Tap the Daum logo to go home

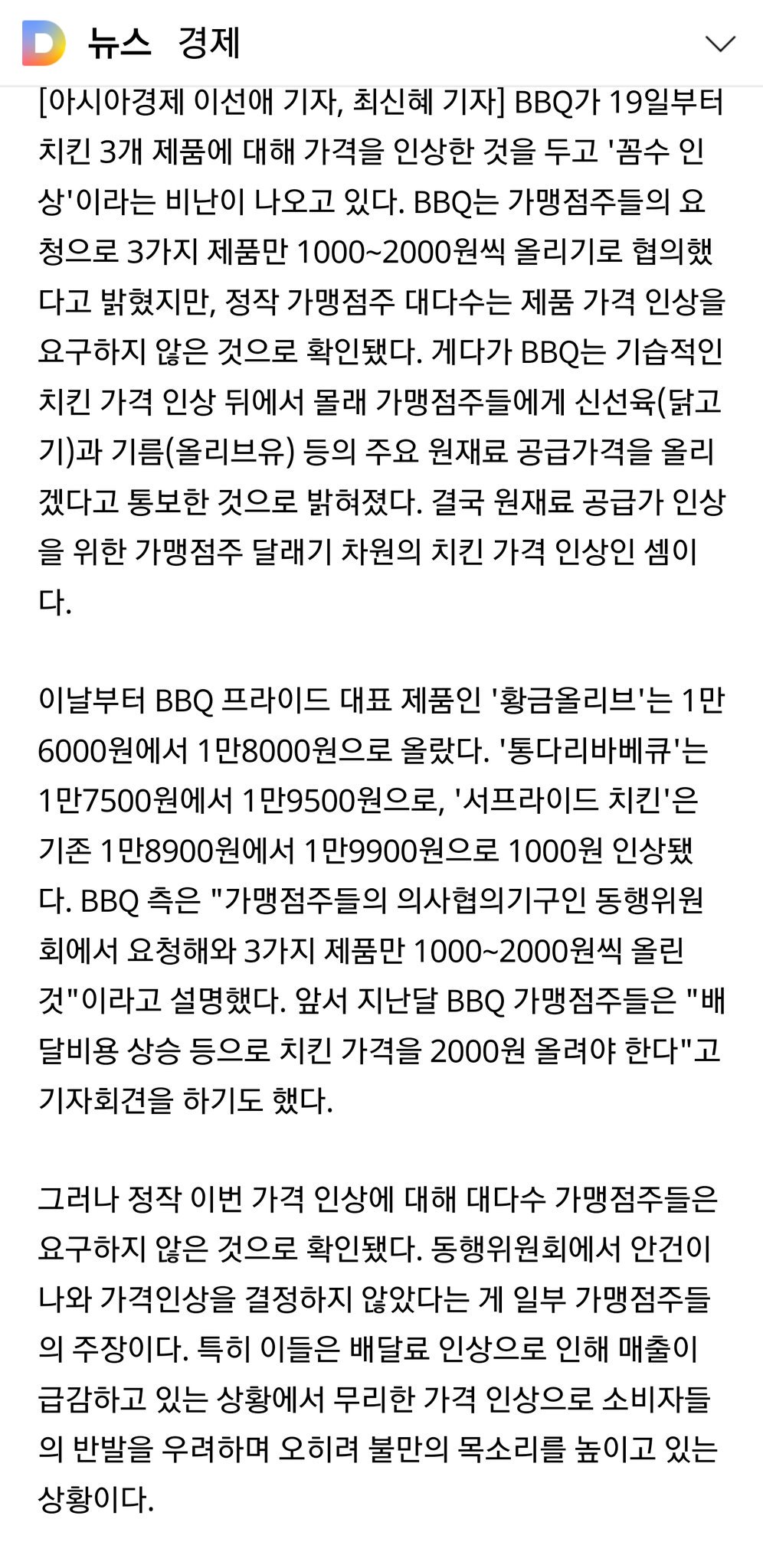click(x=43, y=43)
